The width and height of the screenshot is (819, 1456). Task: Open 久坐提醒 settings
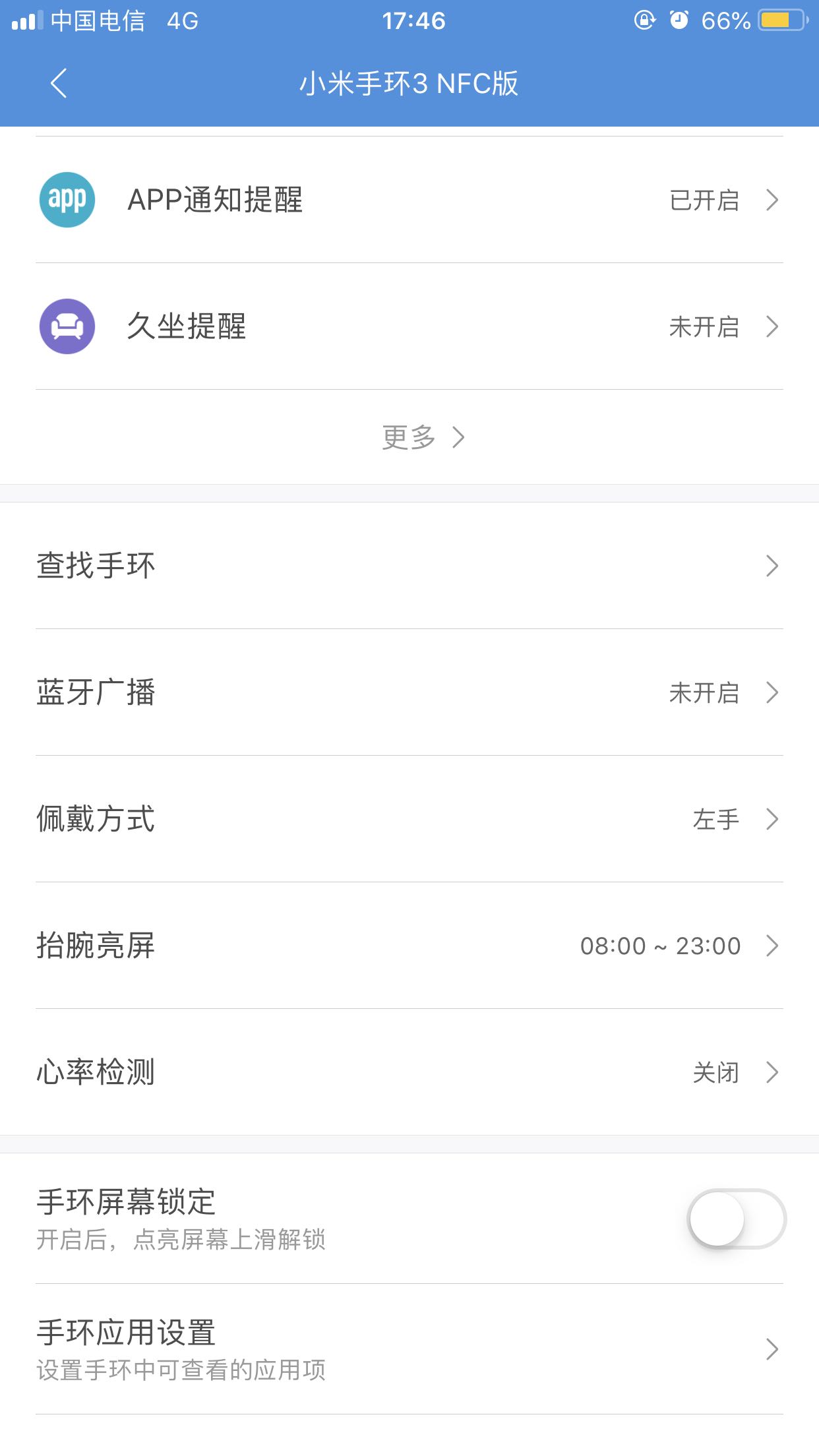(409, 326)
